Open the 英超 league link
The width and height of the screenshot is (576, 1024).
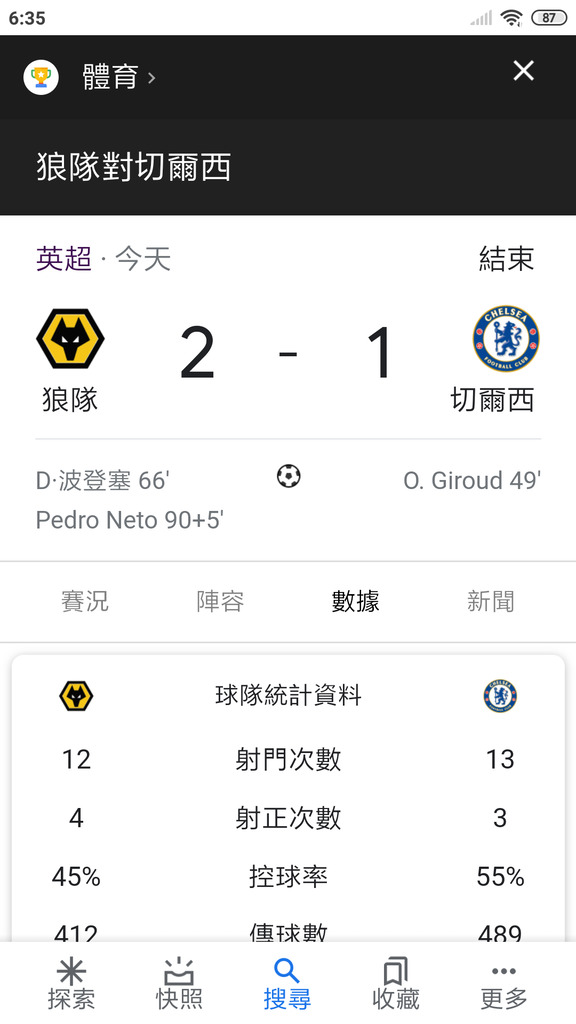tap(64, 259)
